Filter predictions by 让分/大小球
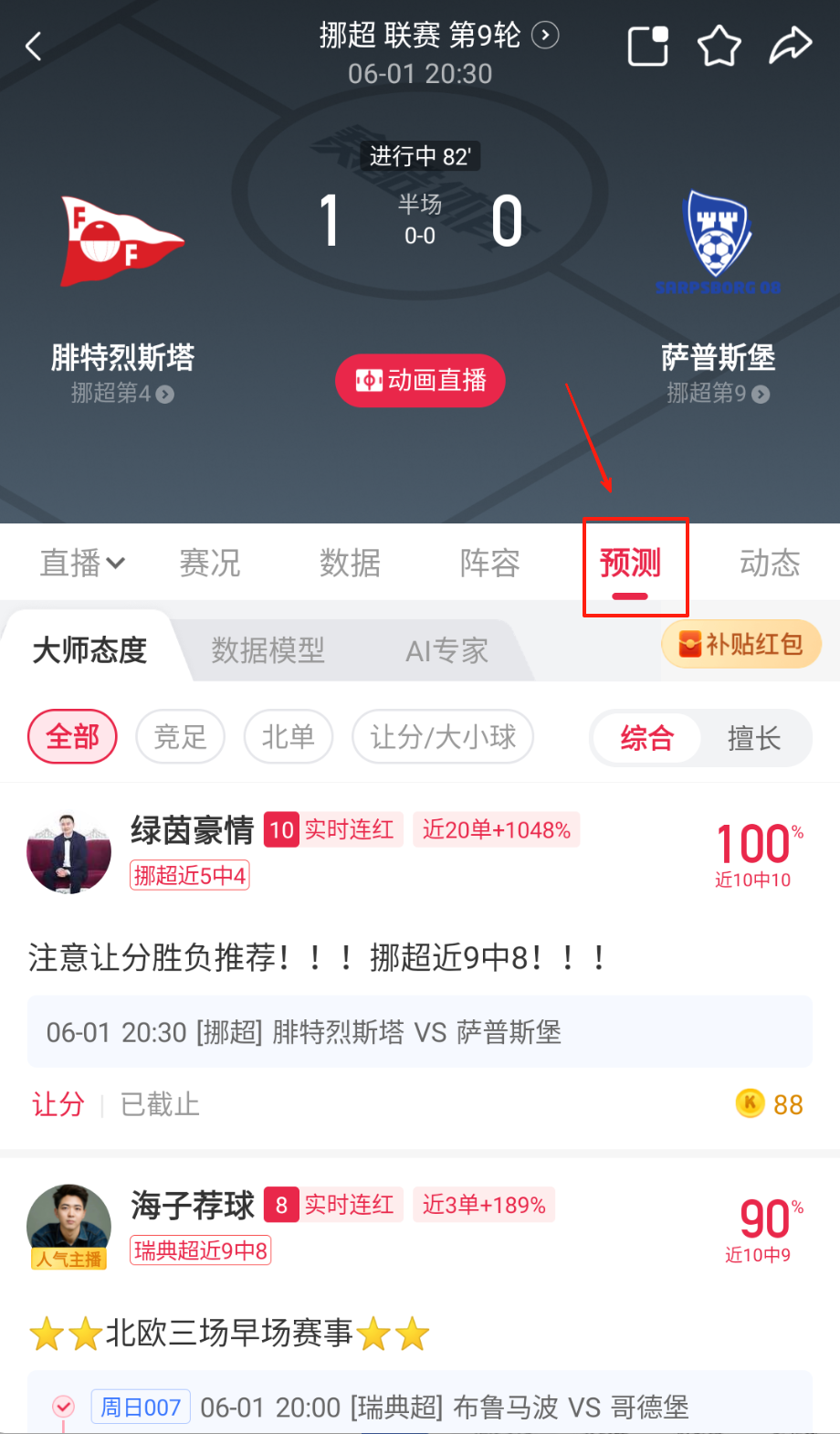Image resolution: width=840 pixels, height=1434 pixels. (443, 736)
